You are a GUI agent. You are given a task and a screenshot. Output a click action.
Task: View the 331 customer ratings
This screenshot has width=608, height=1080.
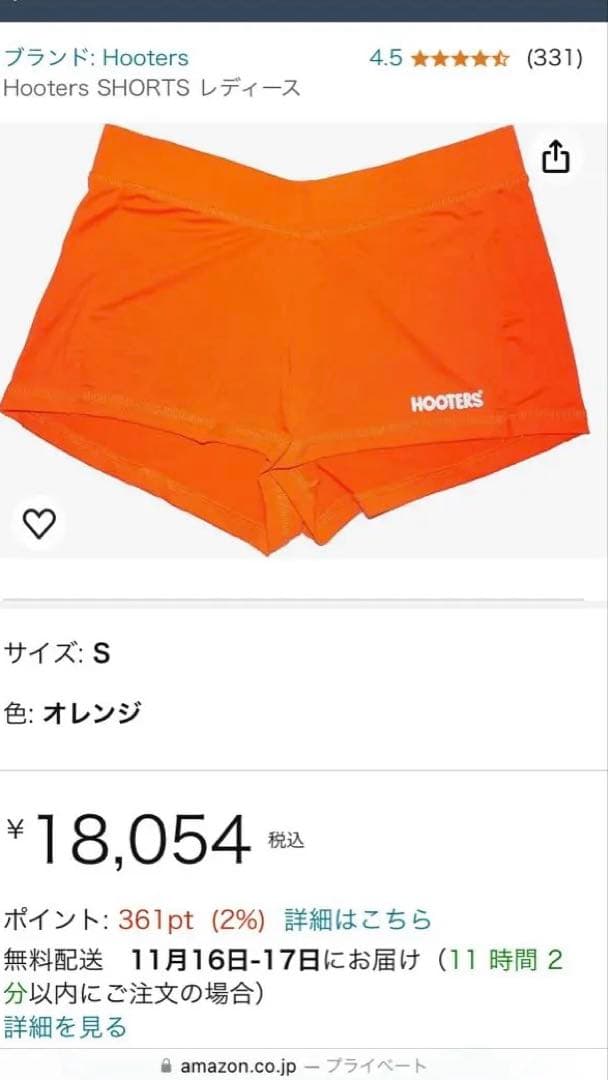554,57
